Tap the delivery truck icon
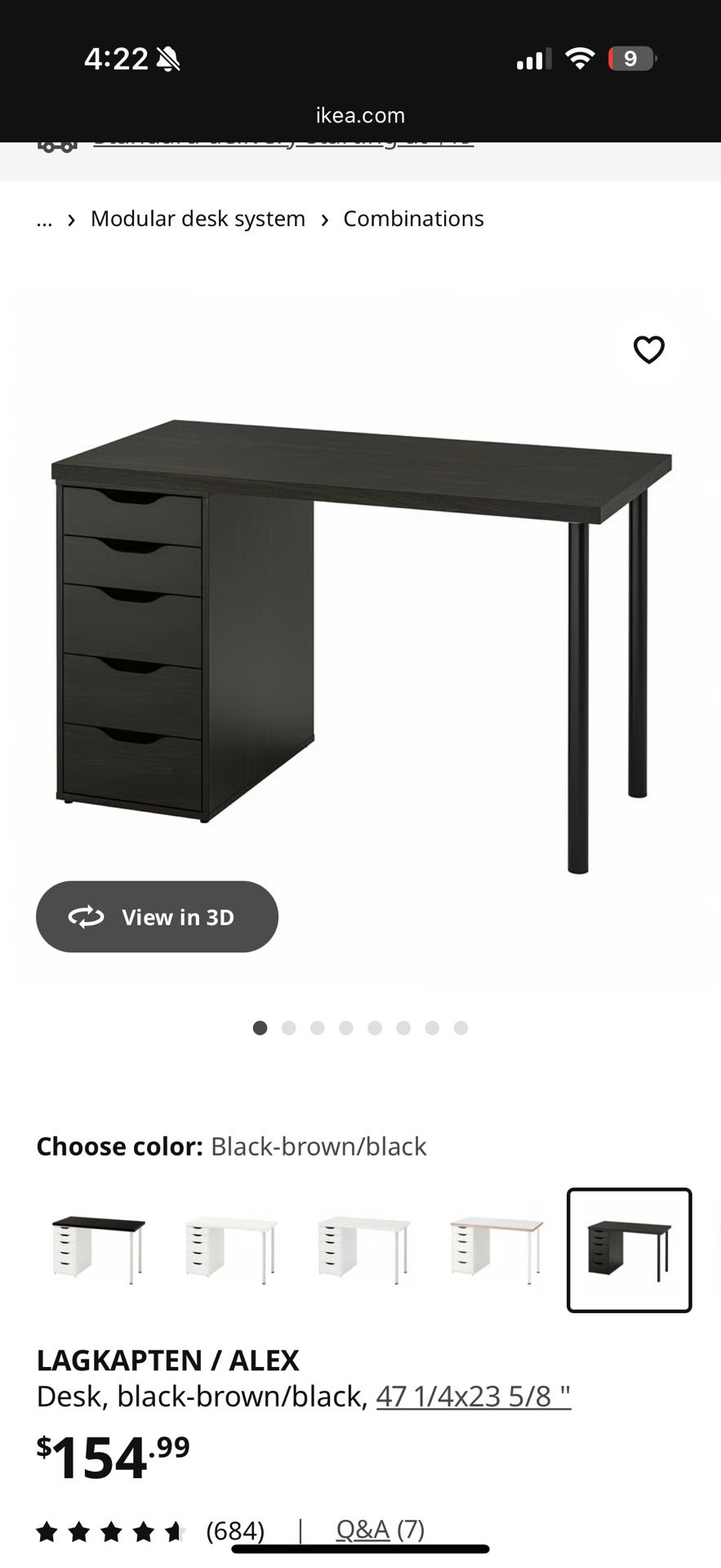The width and height of the screenshot is (721, 1568). pos(56,145)
